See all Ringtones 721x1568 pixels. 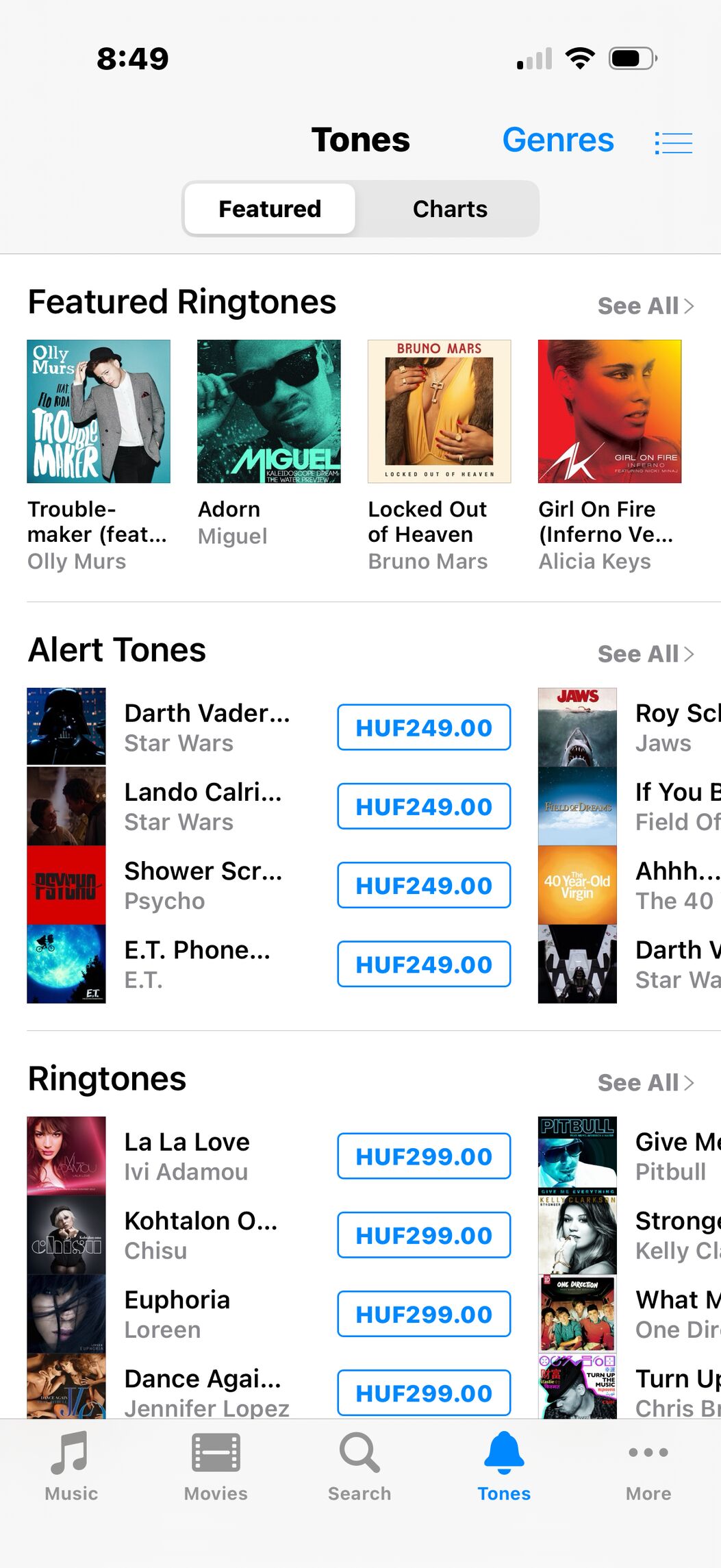[x=645, y=1083]
